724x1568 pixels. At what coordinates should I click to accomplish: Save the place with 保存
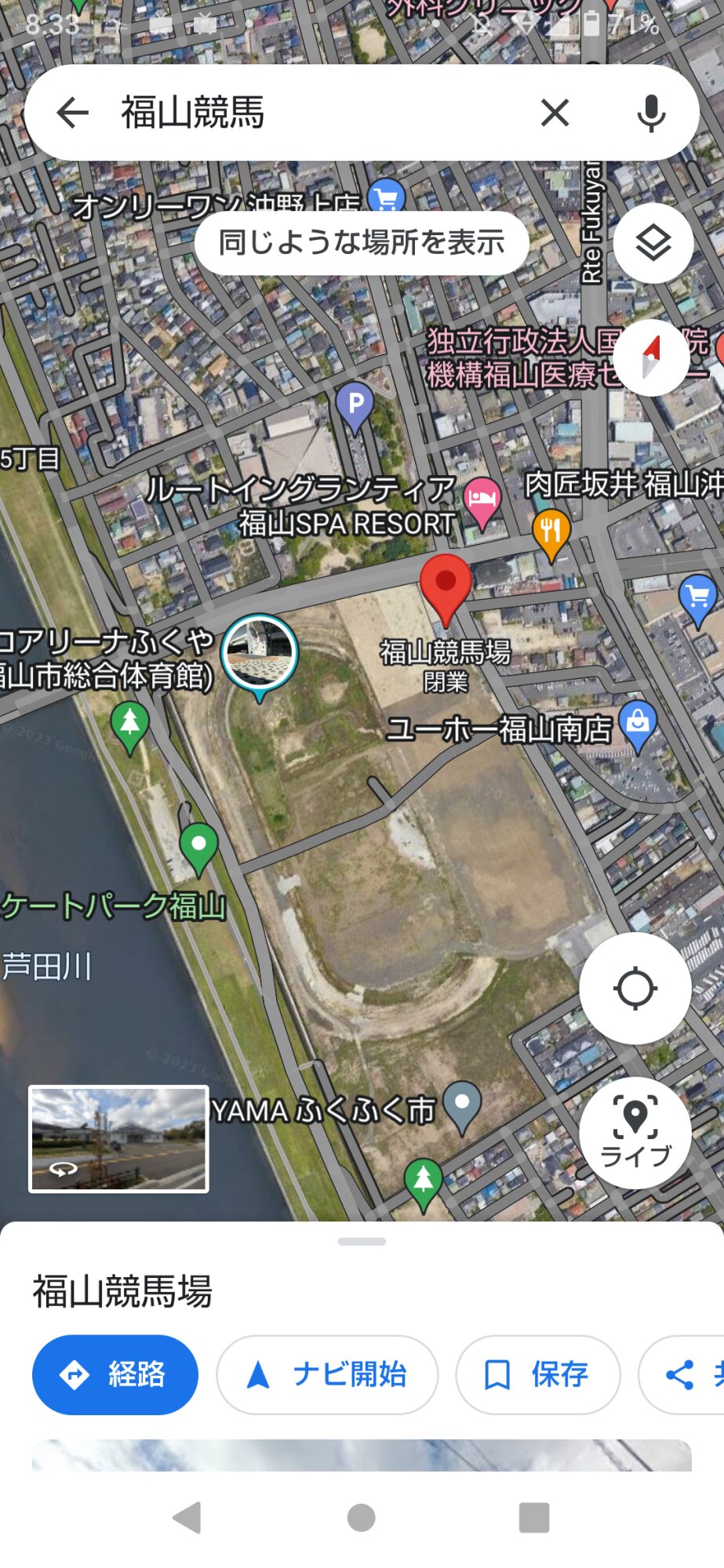click(x=538, y=1374)
